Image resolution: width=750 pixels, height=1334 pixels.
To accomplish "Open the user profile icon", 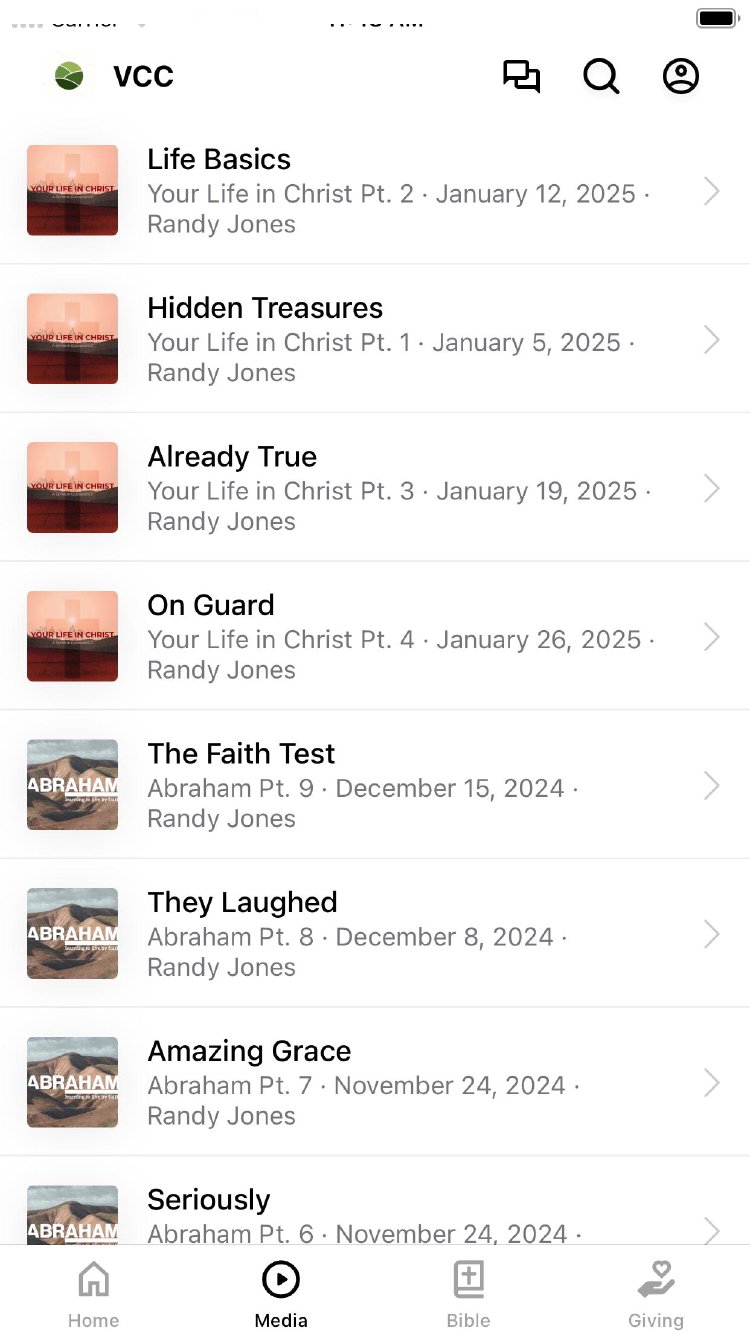I will coord(681,76).
